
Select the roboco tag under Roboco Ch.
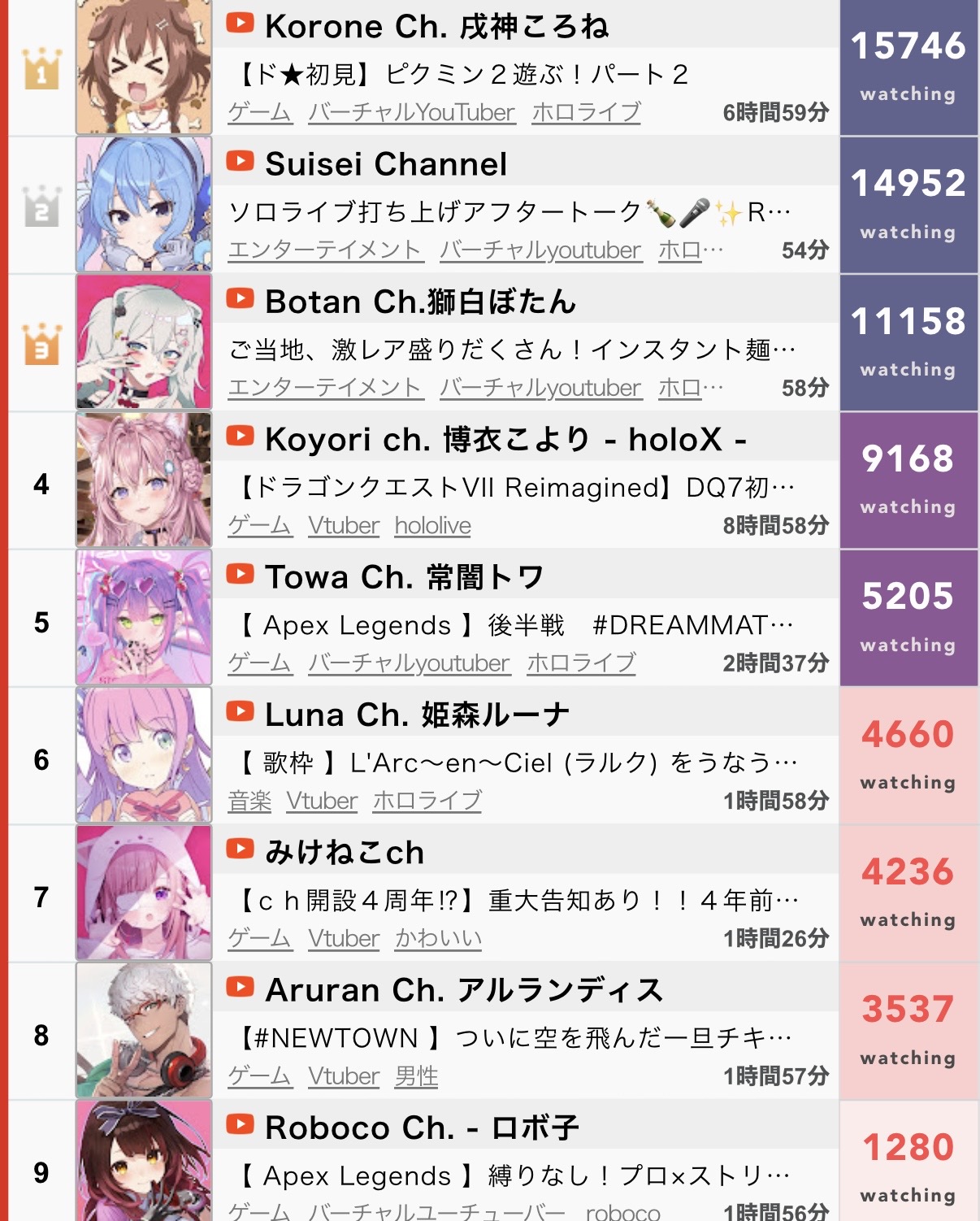[x=622, y=1211]
